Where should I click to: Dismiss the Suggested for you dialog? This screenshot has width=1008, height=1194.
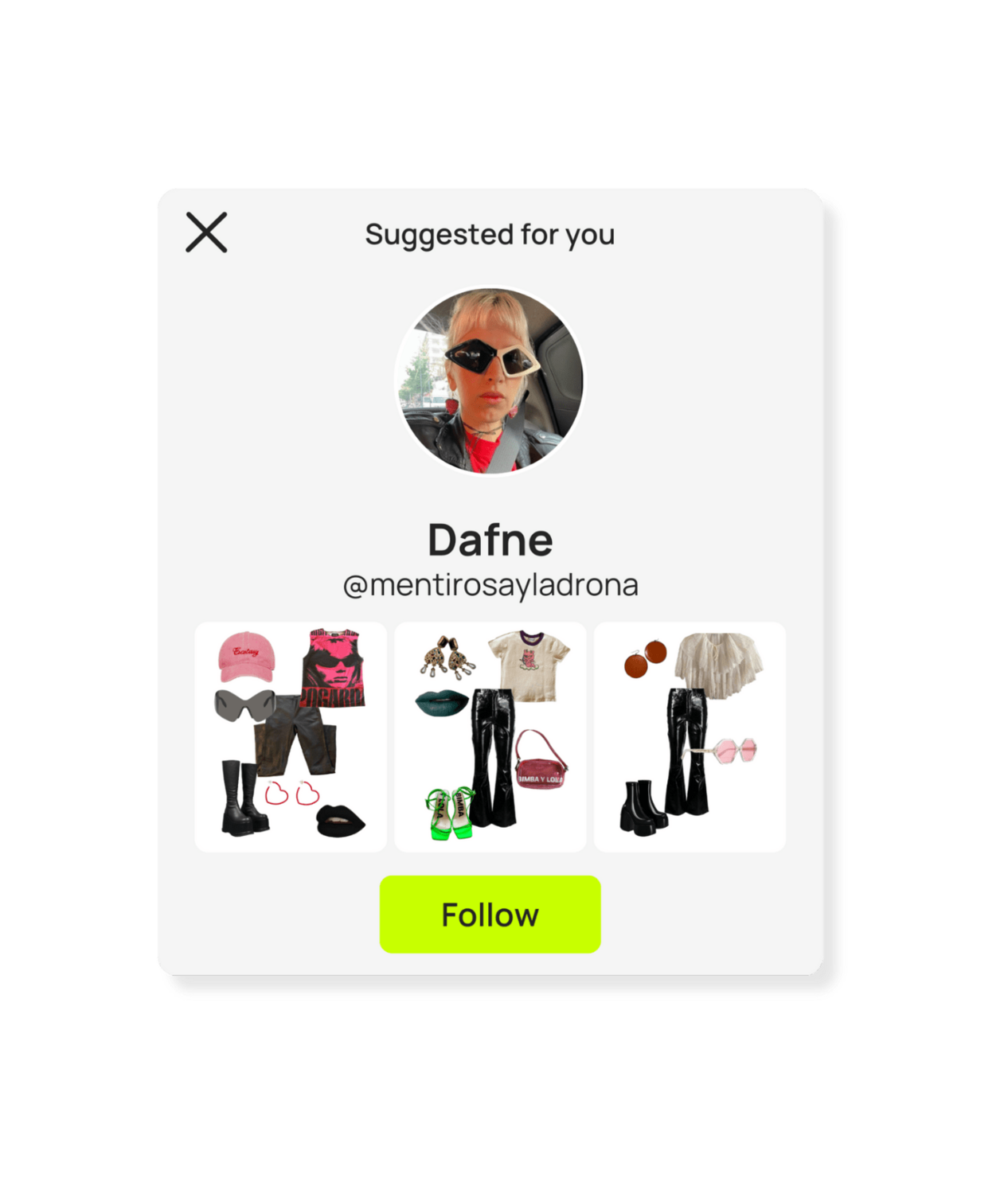[x=206, y=232]
